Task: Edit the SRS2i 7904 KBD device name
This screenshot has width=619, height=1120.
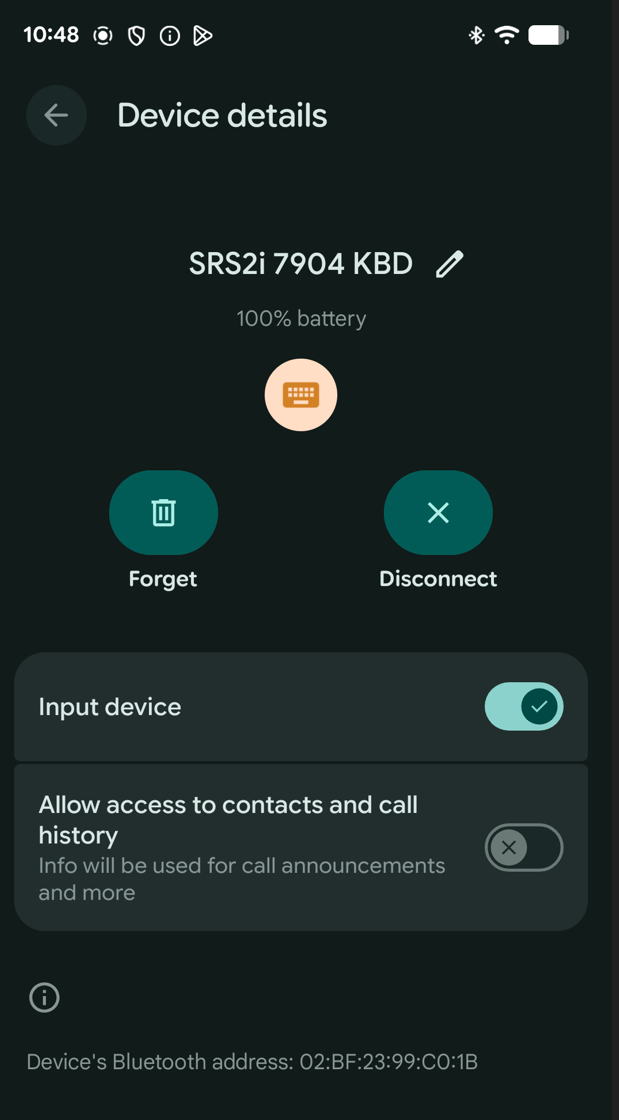Action: click(450, 264)
